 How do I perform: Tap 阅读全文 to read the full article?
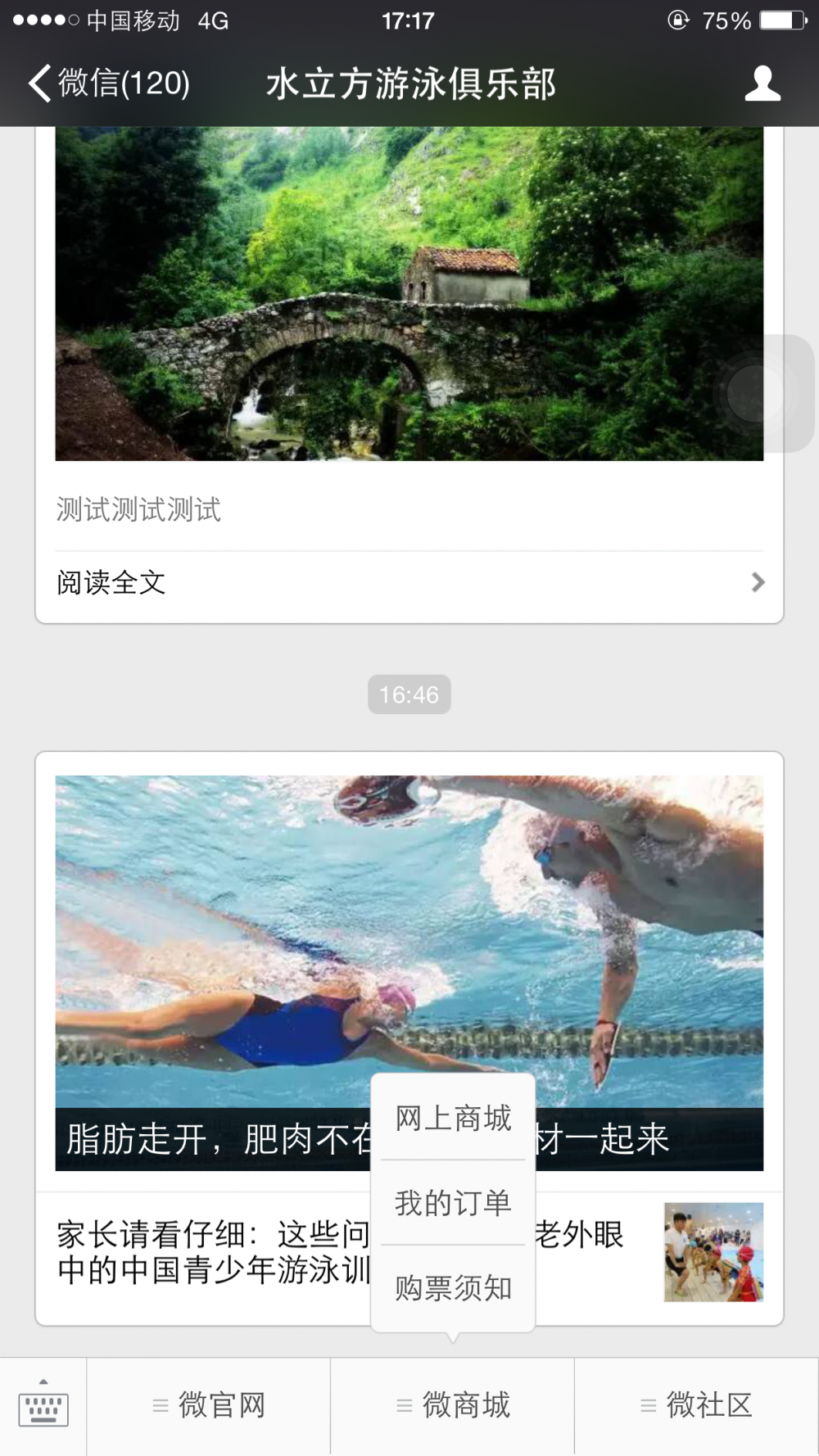tap(111, 582)
